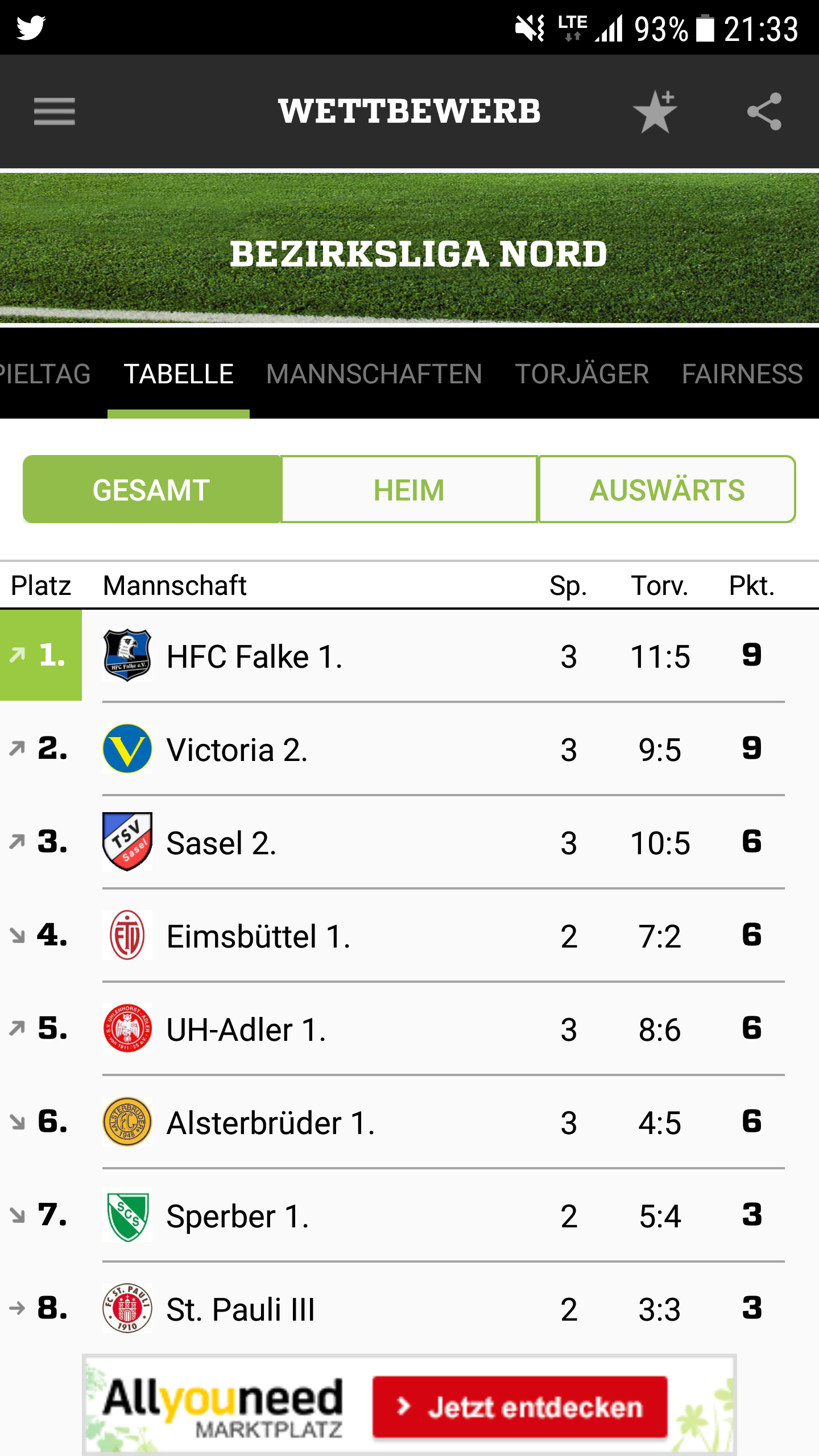Open Victoria 2. team row

[409, 749]
